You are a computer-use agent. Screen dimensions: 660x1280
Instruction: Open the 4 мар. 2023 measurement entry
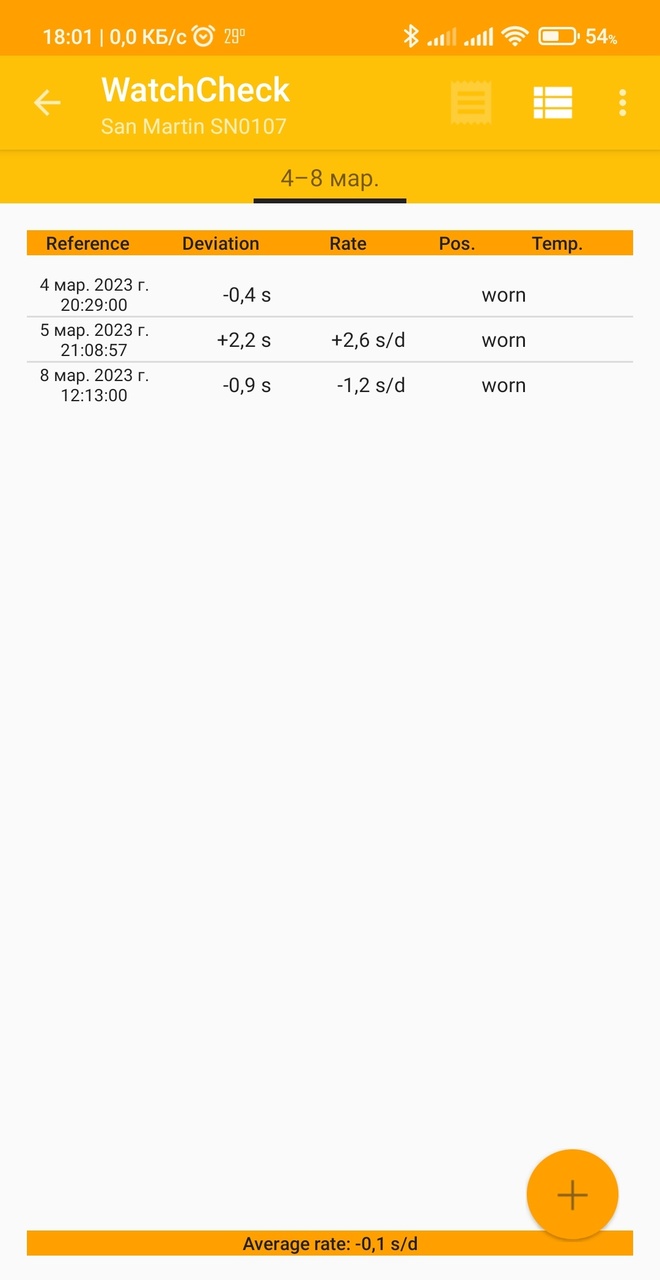330,295
